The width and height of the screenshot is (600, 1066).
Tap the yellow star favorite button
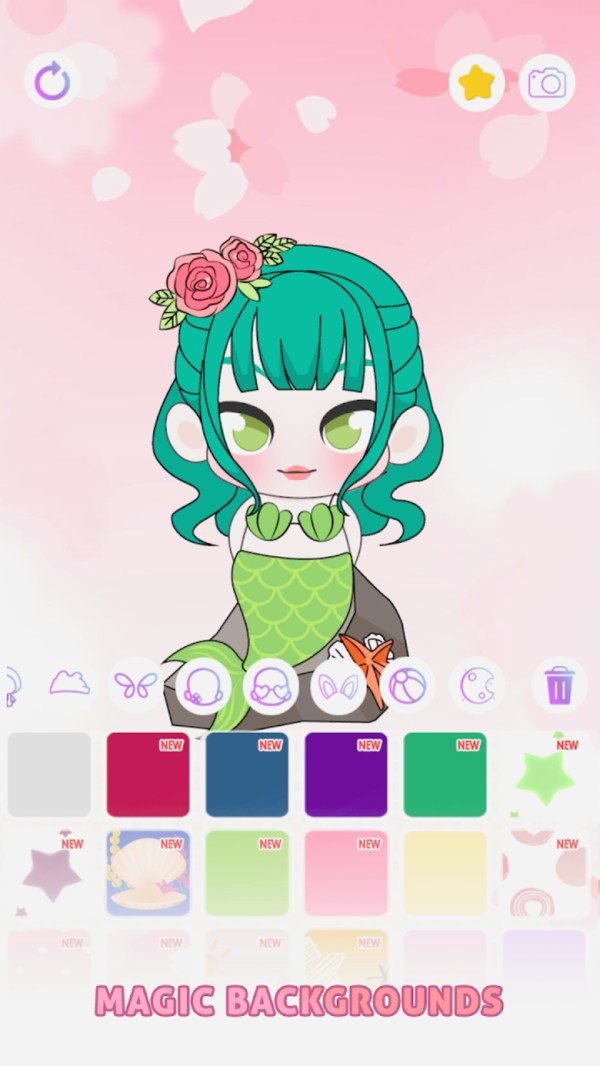pyautogui.click(x=476, y=83)
